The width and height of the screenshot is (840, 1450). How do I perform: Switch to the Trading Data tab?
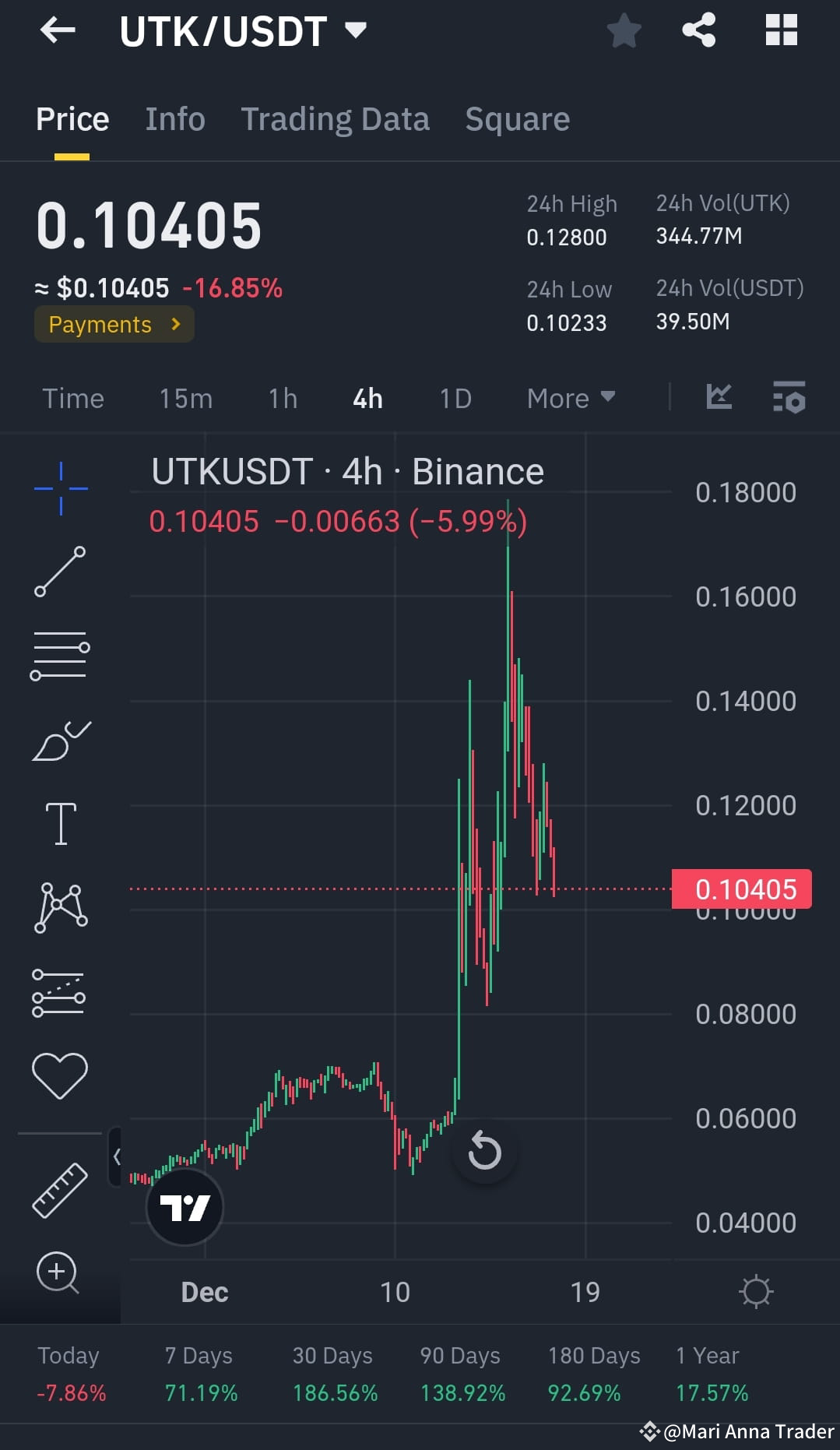click(336, 118)
